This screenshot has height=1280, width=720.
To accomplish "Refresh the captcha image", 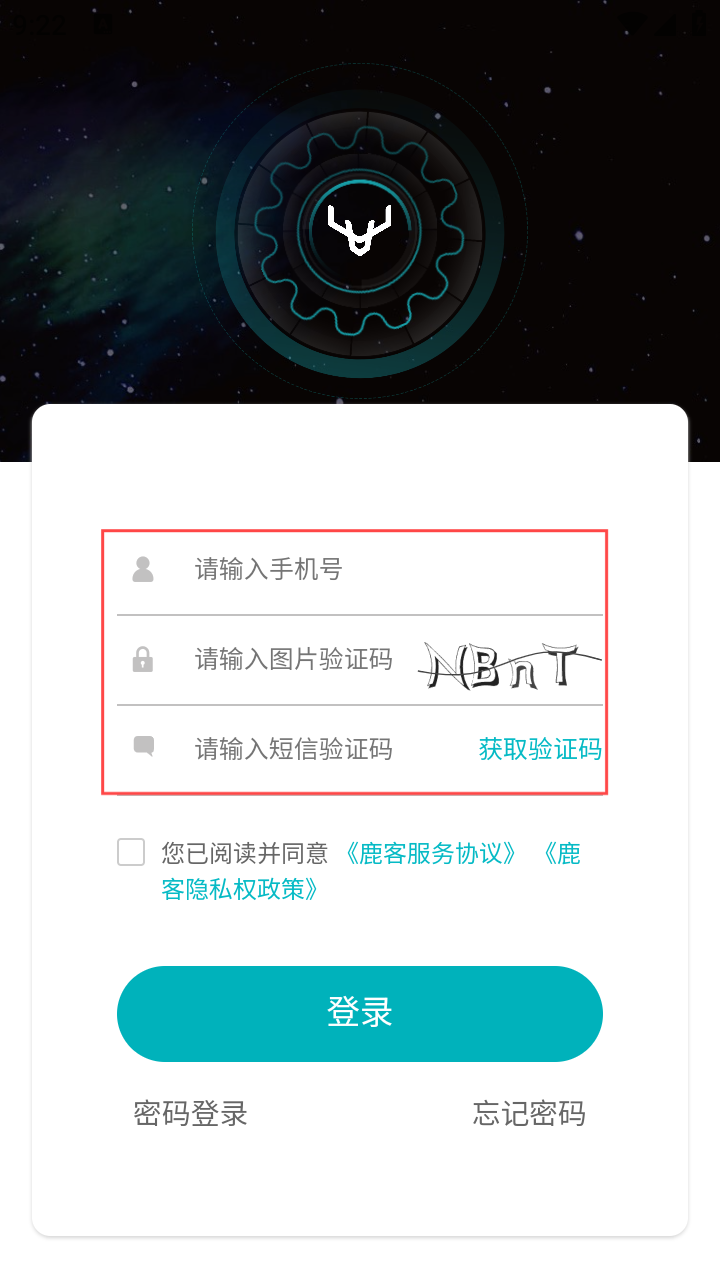I will click(510, 664).
